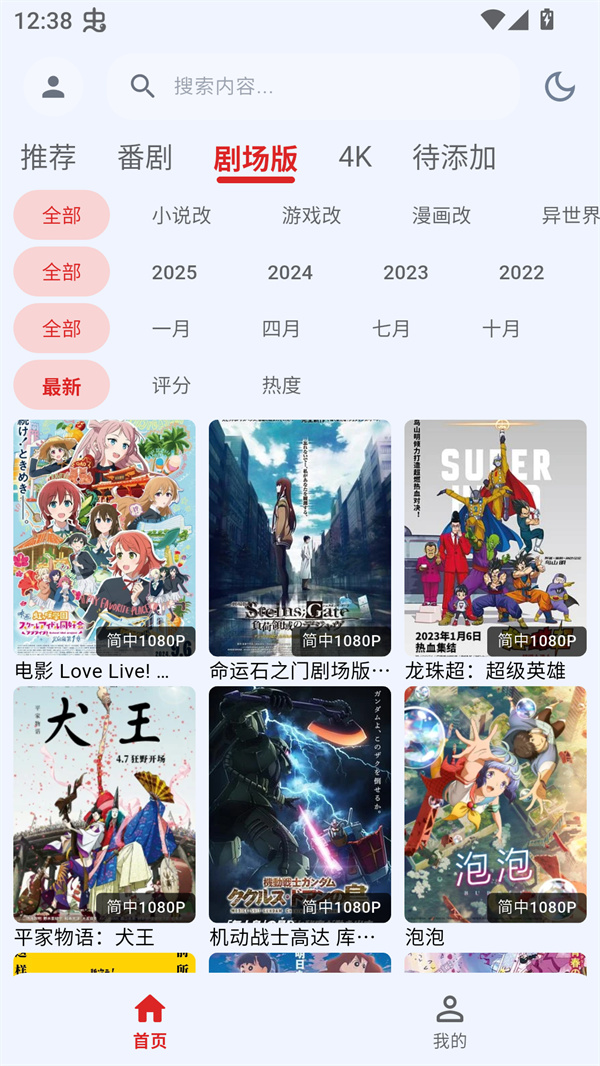
Task: Open 命运石之门剧场版 card
Action: pyautogui.click(x=300, y=538)
